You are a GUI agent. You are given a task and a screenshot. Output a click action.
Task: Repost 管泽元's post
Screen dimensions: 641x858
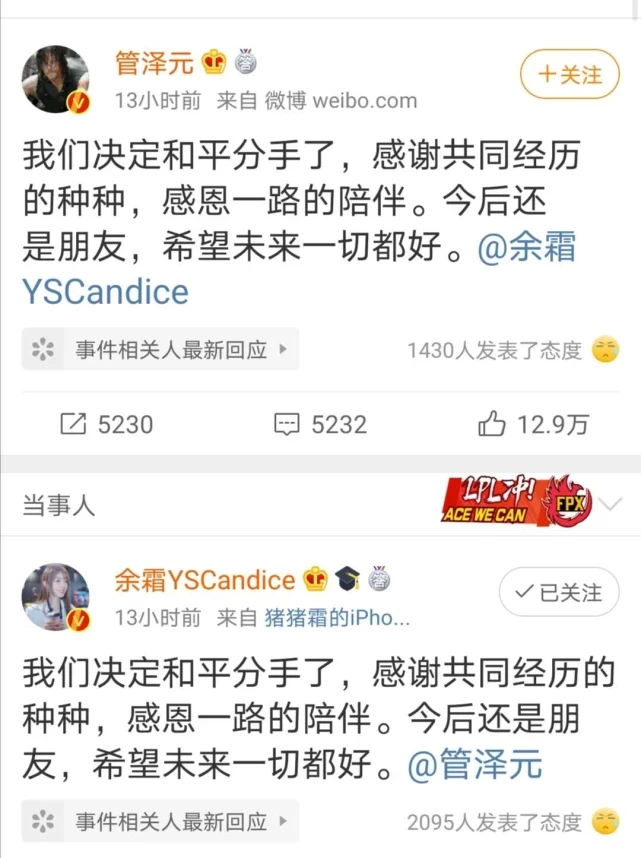(x=106, y=425)
